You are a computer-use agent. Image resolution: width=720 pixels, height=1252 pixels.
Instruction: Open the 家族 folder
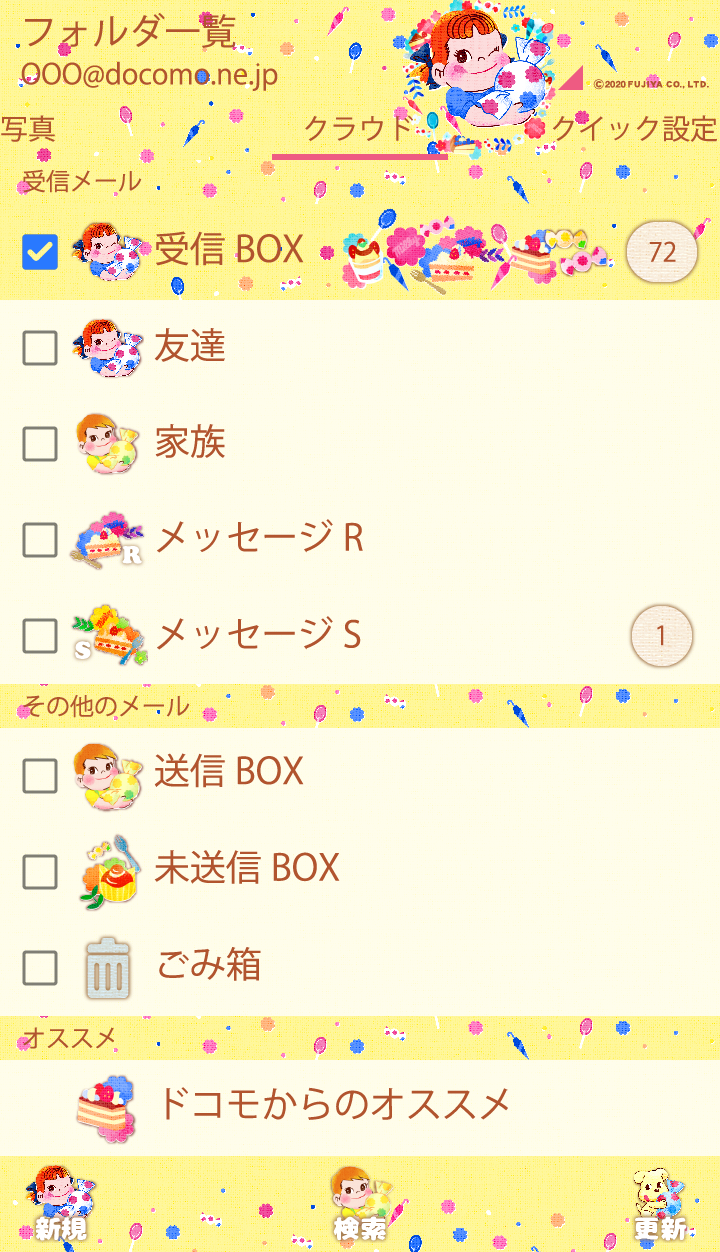190,443
